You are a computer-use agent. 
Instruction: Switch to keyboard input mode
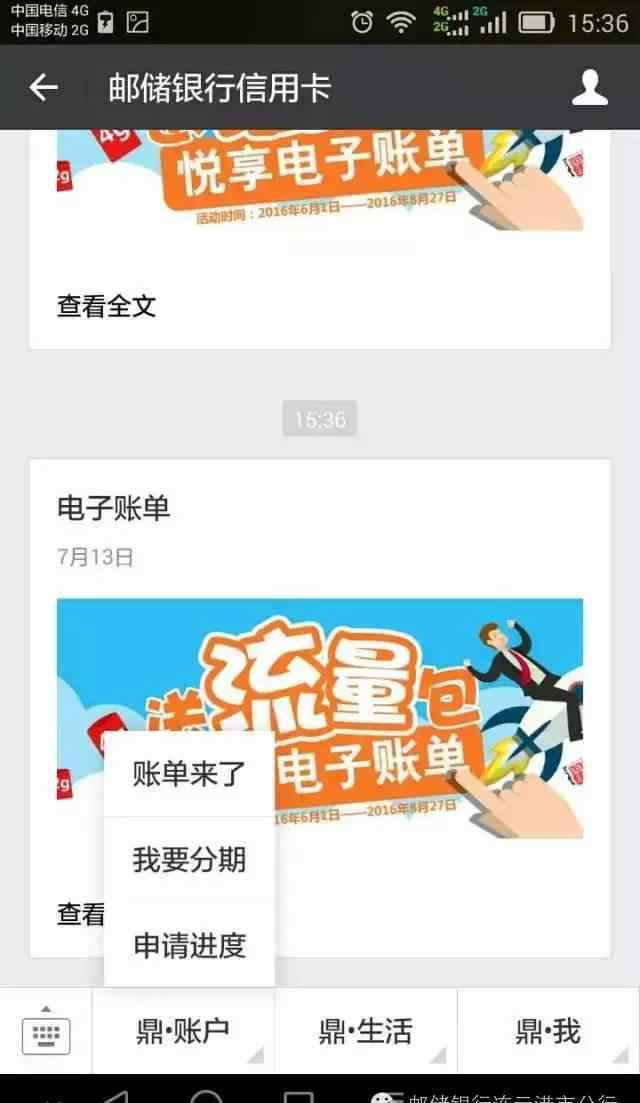click(x=46, y=1031)
